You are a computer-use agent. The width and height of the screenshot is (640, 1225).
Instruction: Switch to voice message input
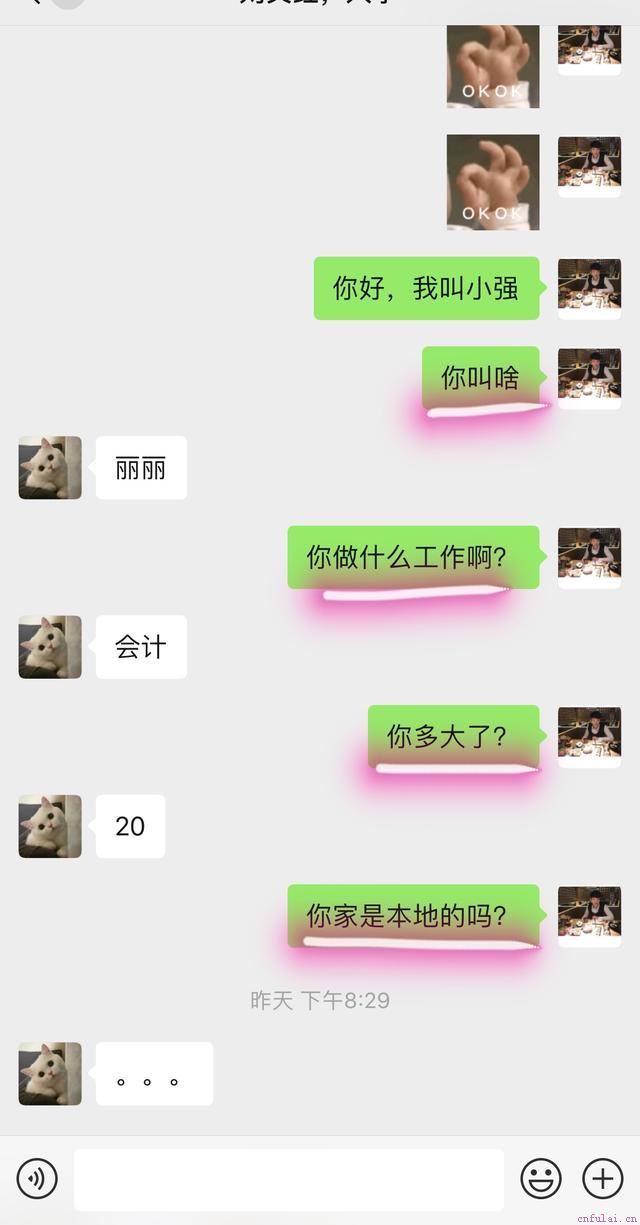tap(37, 1180)
